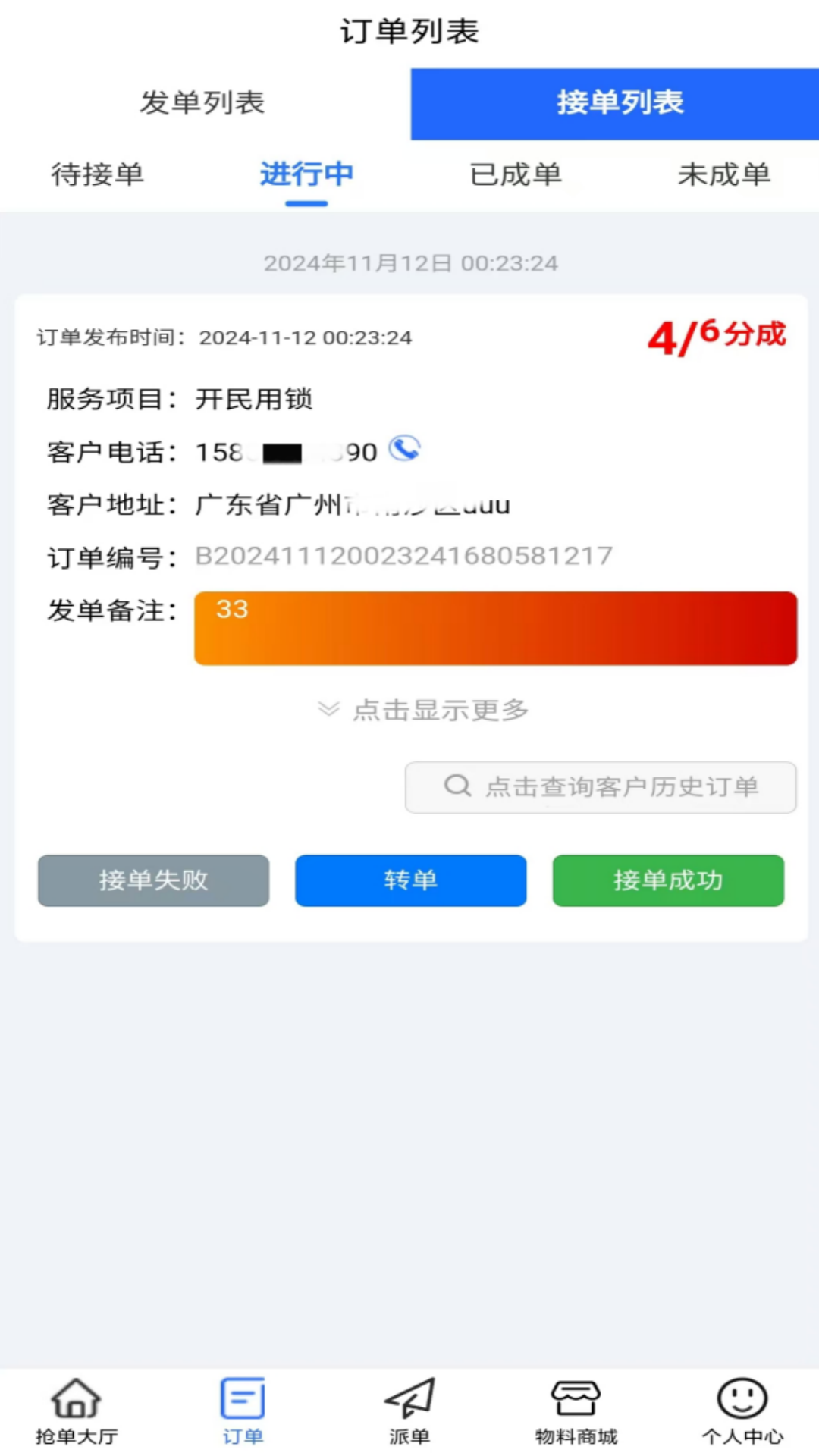Viewport: 819px width, 1456px height.
Task: Mark the order as 接单失败
Action: 153,880
